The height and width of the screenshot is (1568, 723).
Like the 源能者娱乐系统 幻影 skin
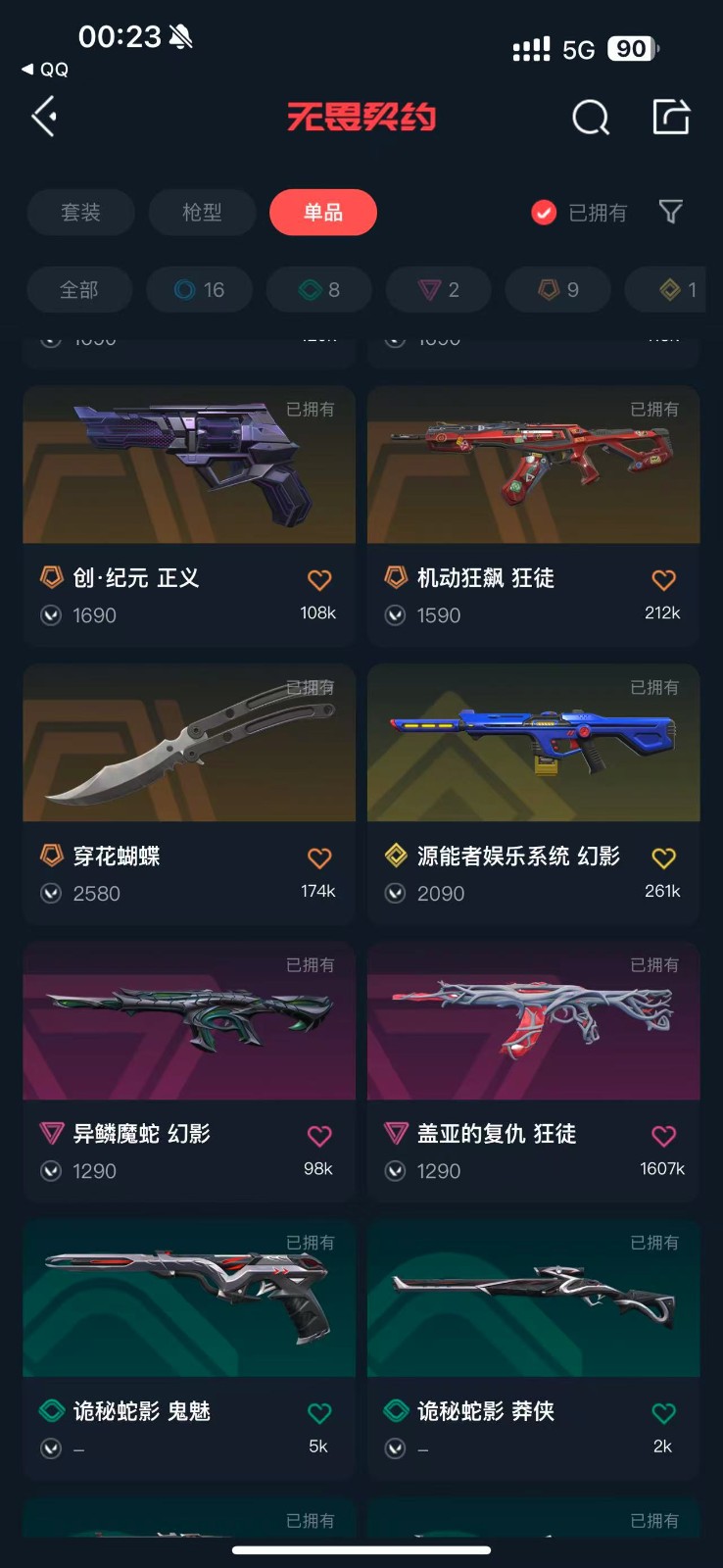pos(663,858)
